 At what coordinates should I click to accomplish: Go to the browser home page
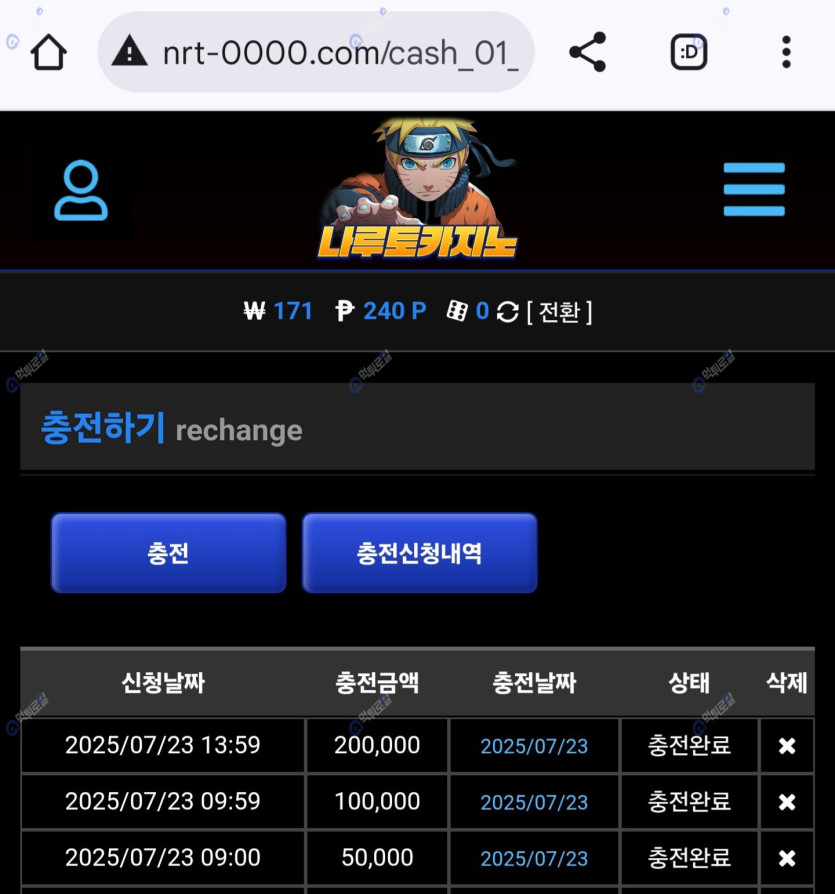pyautogui.click(x=48, y=52)
